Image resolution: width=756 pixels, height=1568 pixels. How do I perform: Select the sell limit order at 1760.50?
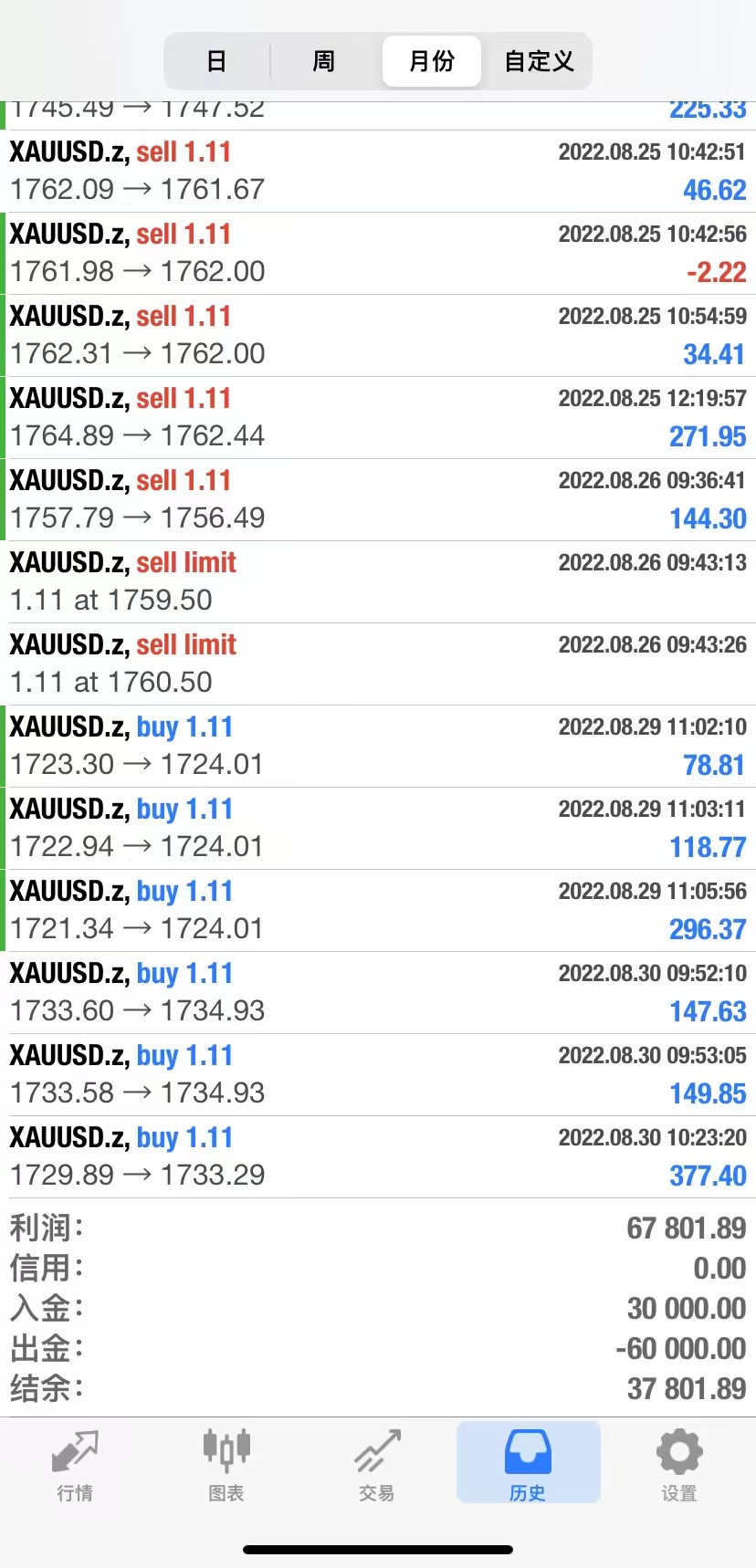(x=378, y=664)
